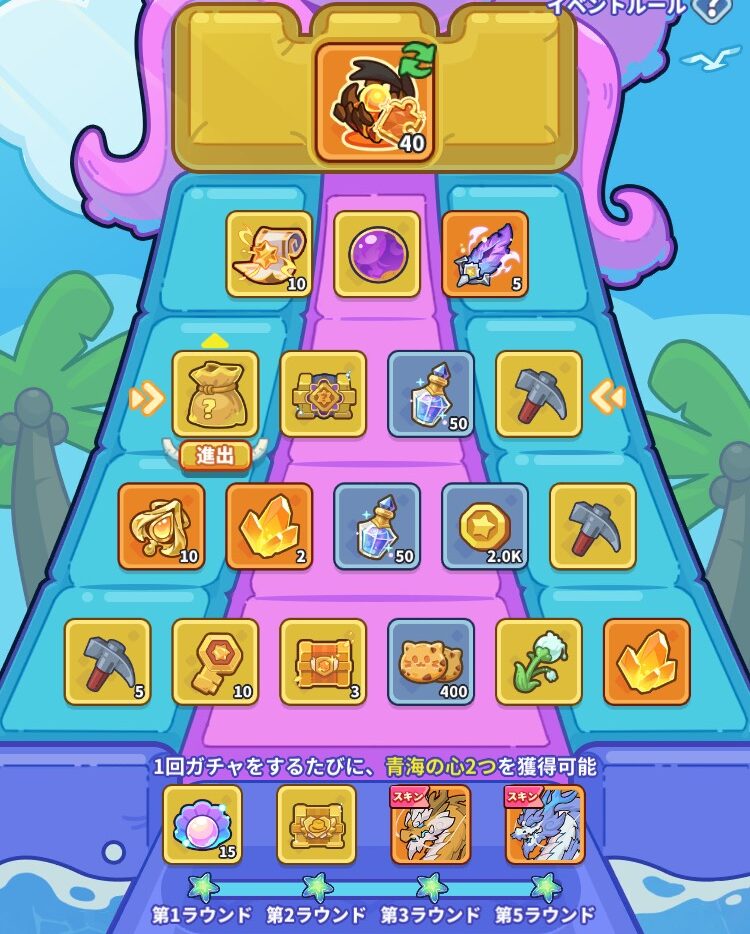Viewport: 750px width, 934px height.
Task: Tap the pickaxe tile showing 5
Action: (x=107, y=662)
